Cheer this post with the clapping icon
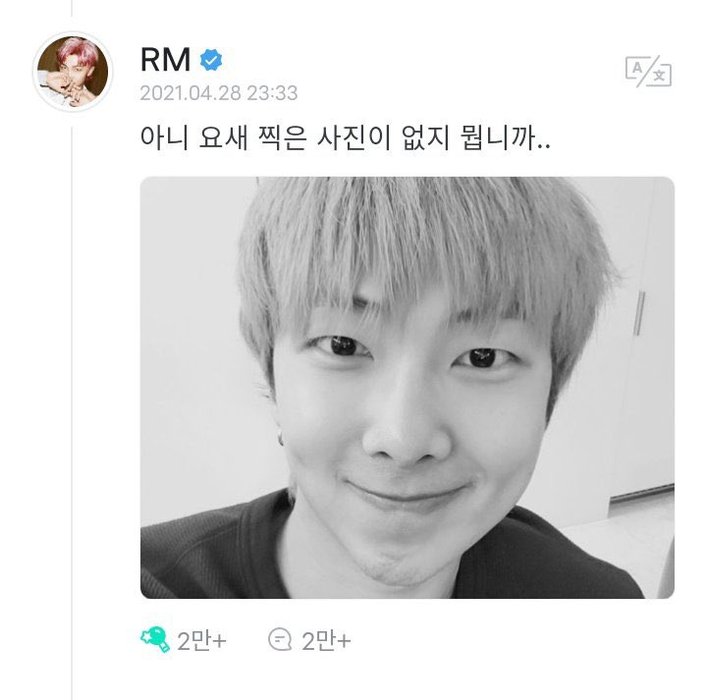Screen dimensions: 707x700 tap(155, 640)
